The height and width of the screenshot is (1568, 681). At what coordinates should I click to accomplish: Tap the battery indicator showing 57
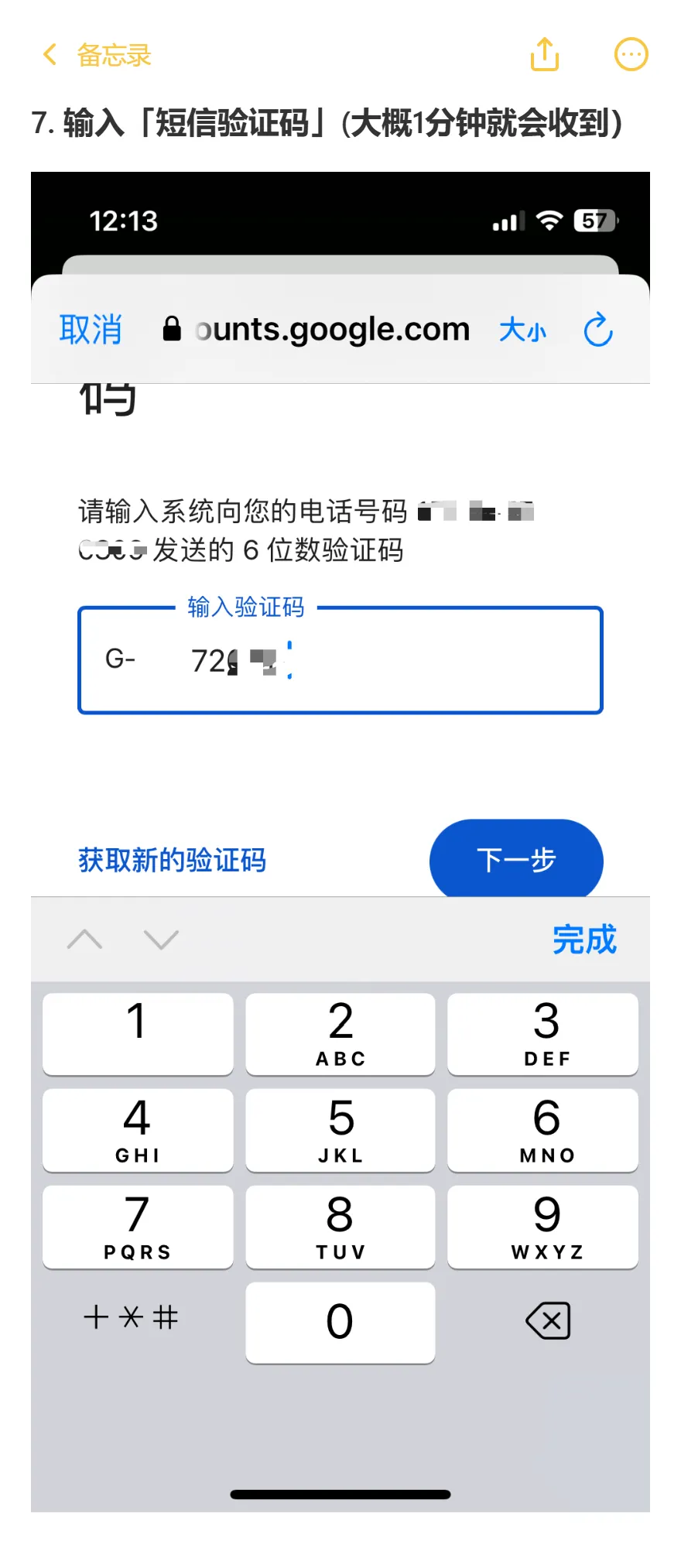pos(594,221)
